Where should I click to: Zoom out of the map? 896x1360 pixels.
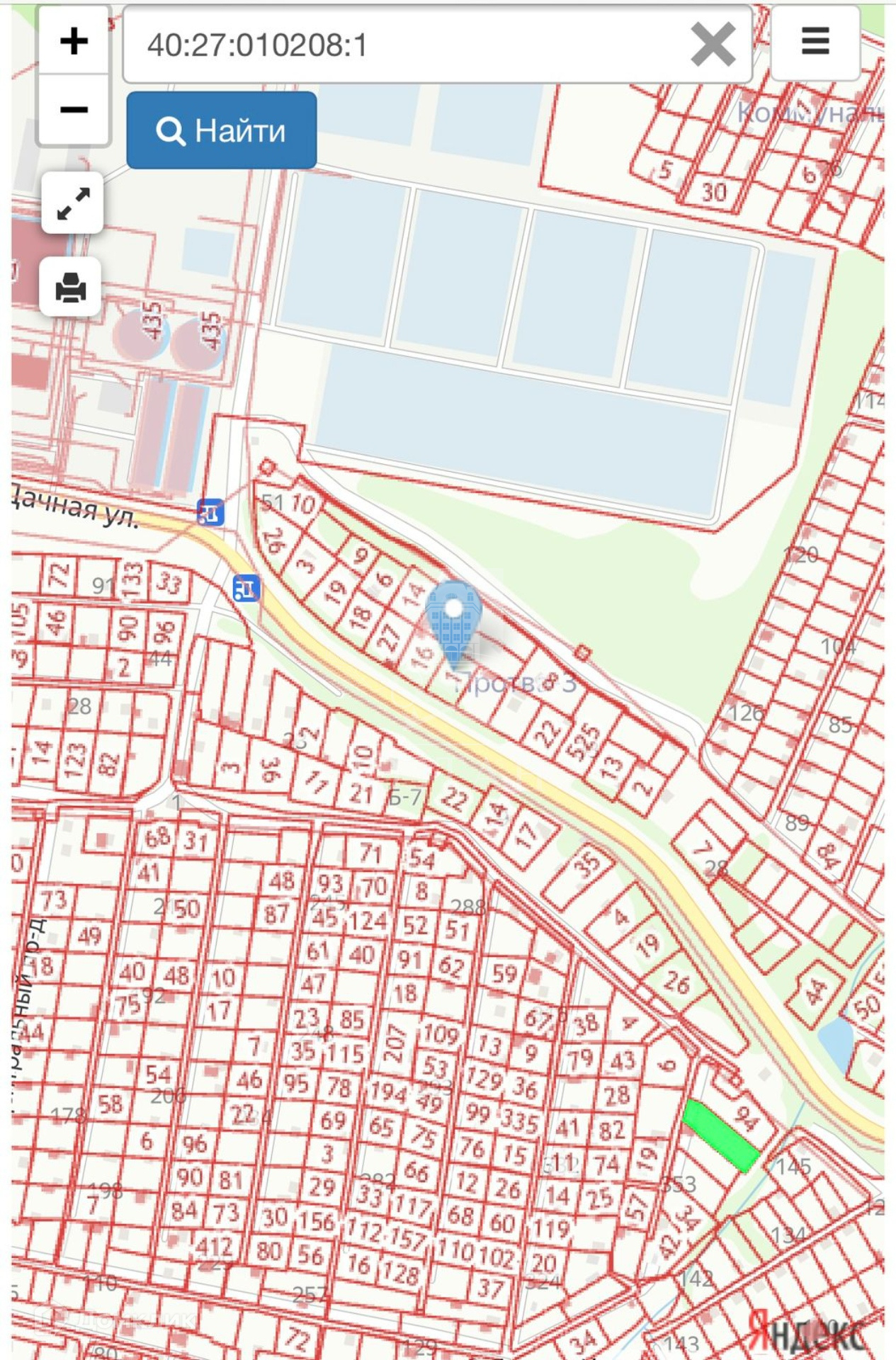(x=74, y=110)
